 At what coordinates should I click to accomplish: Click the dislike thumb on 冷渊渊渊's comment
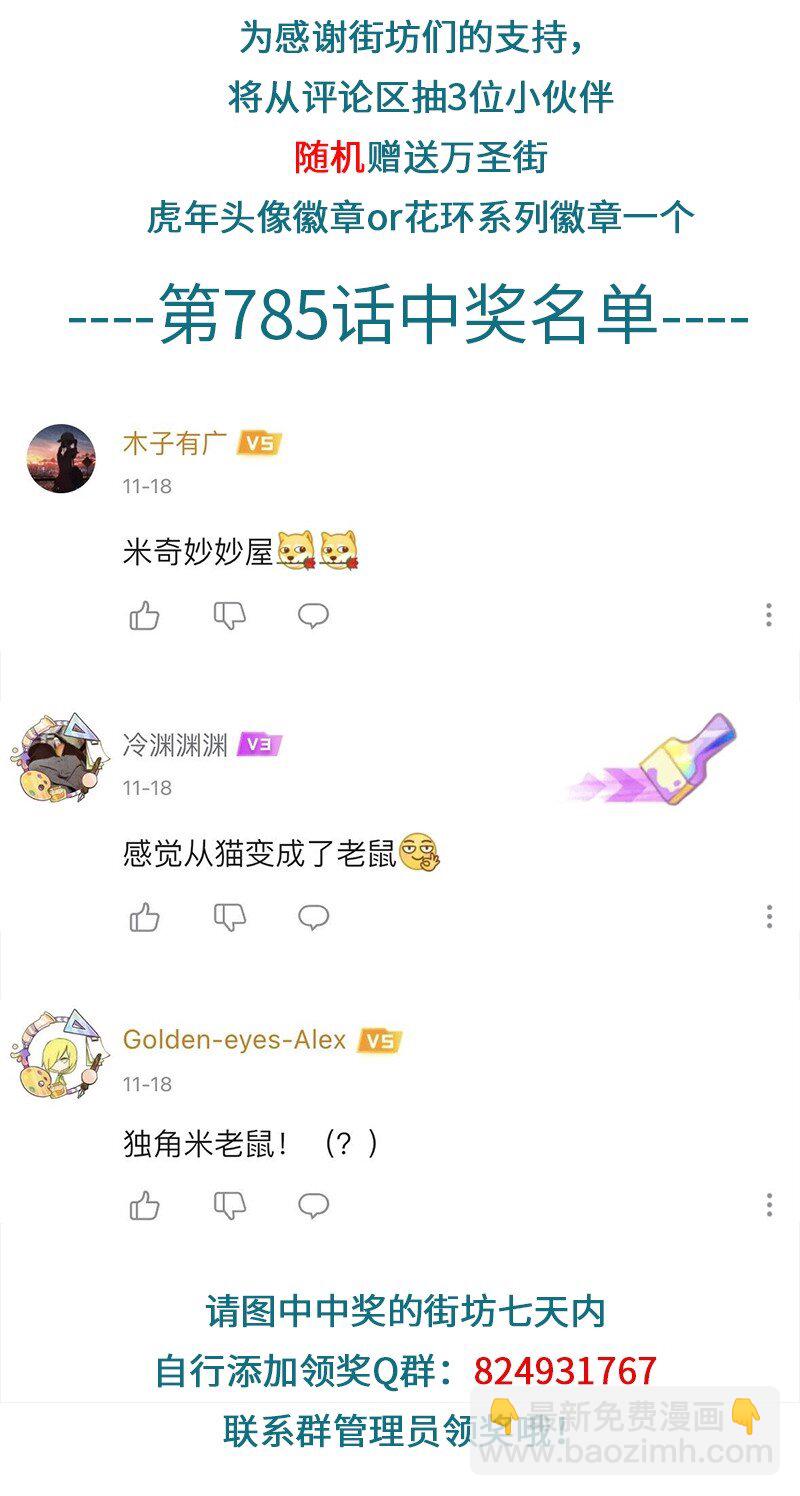click(229, 917)
